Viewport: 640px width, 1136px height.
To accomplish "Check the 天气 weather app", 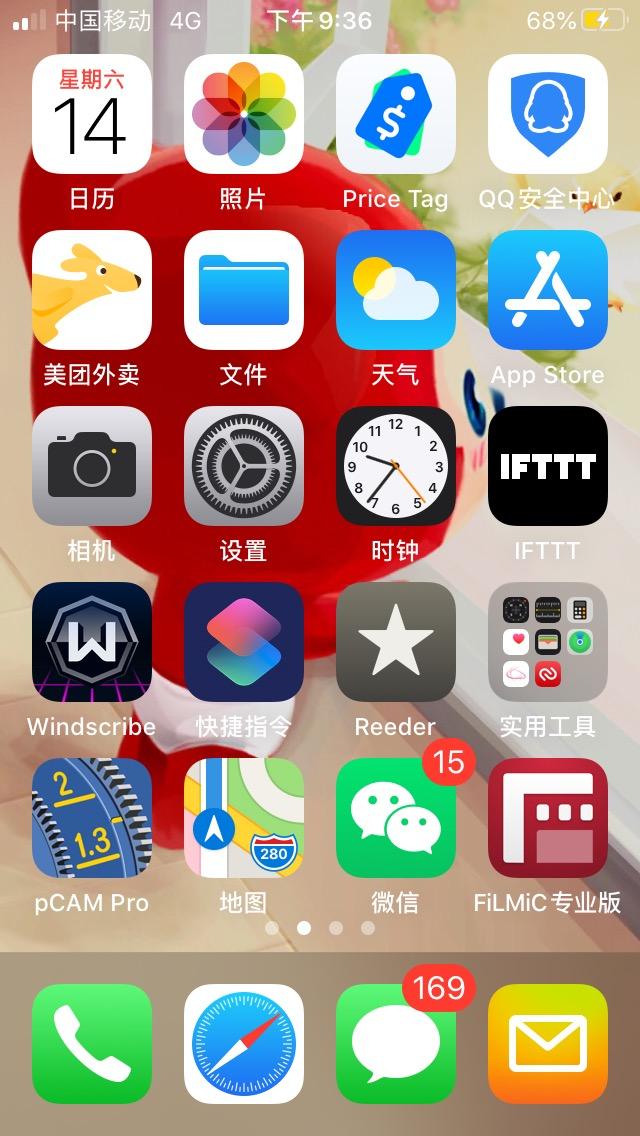I will (396, 290).
